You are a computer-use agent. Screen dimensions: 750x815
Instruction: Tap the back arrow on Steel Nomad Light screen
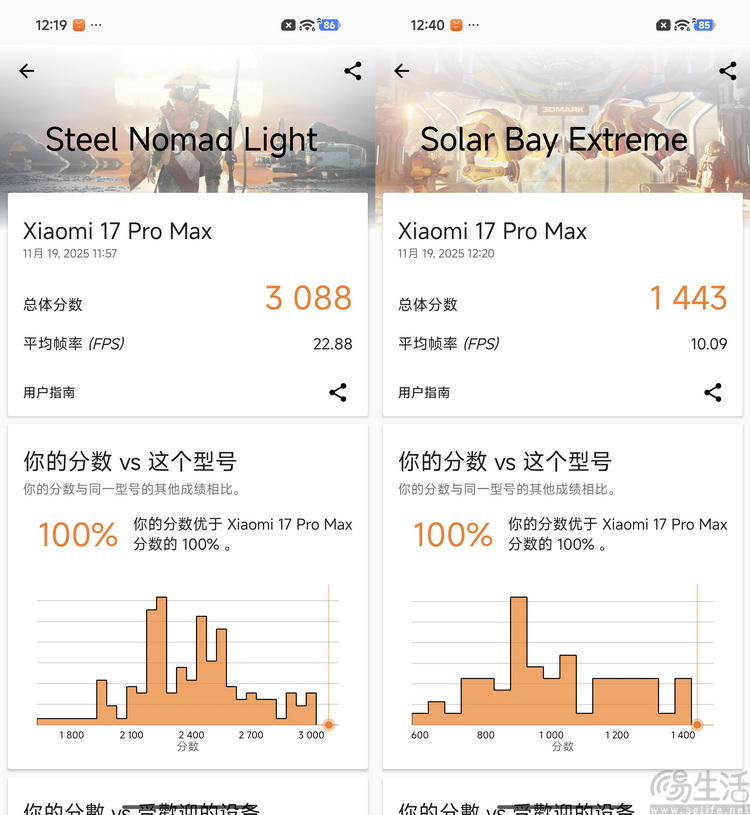point(27,71)
